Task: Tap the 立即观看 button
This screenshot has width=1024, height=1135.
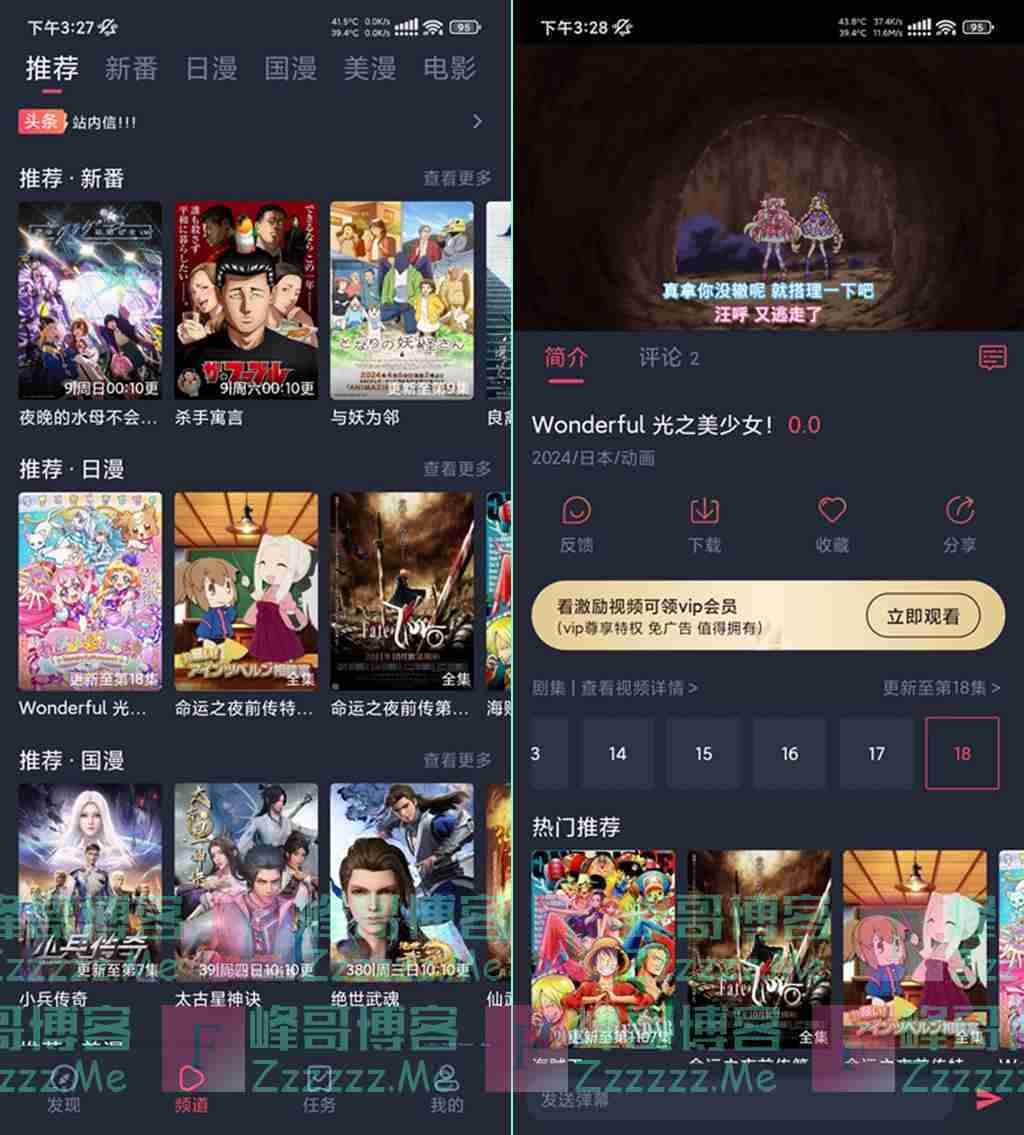Action: [922, 617]
